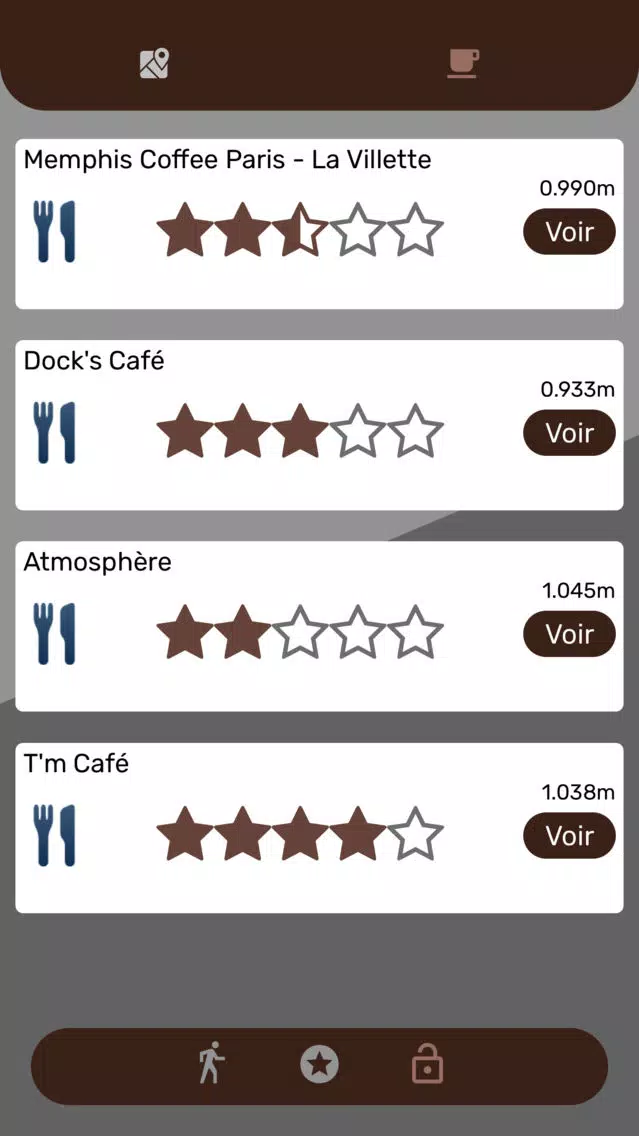639x1136 pixels.
Task: Tap Voir for Dock's Café
Action: click(569, 433)
